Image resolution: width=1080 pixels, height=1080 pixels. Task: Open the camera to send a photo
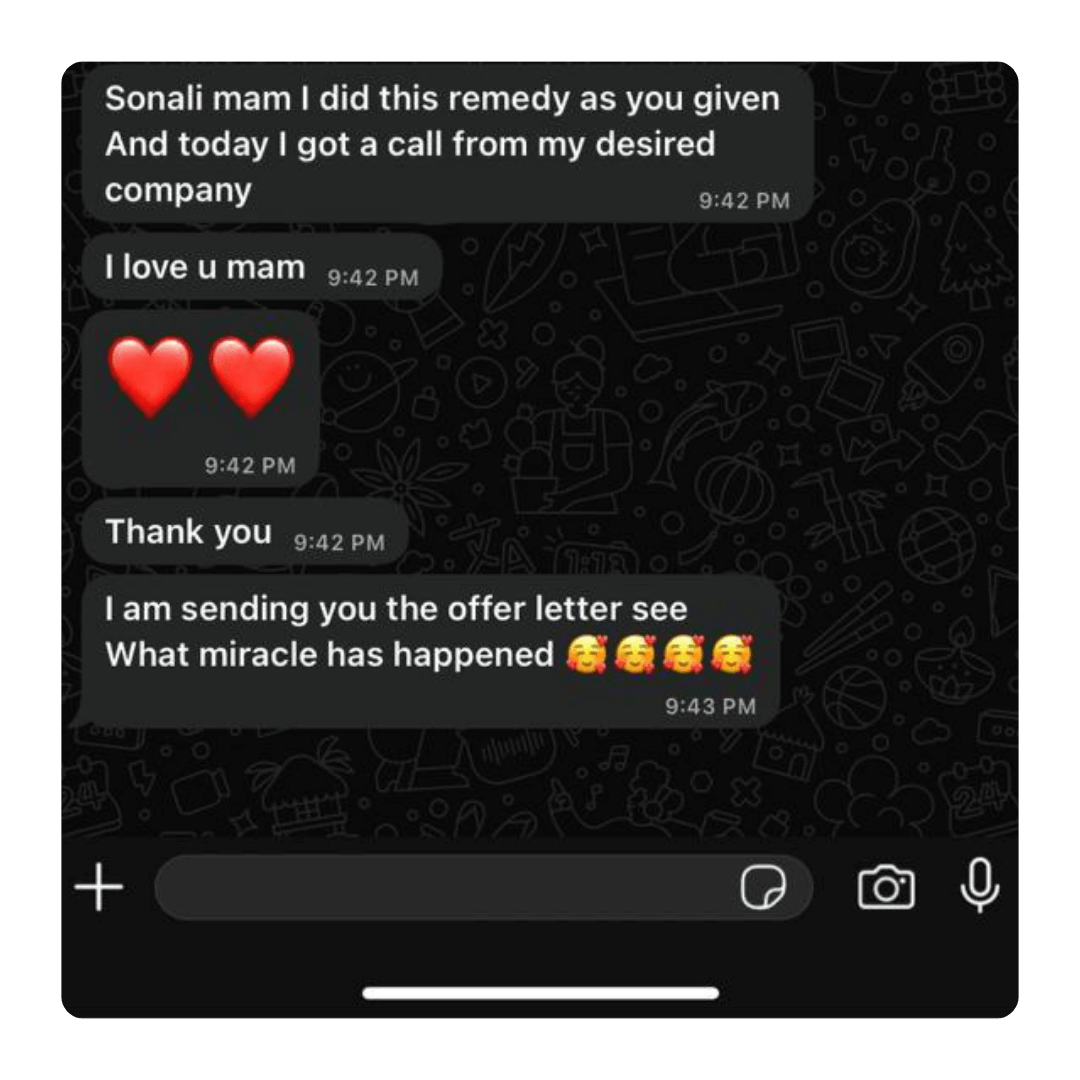pos(886,888)
